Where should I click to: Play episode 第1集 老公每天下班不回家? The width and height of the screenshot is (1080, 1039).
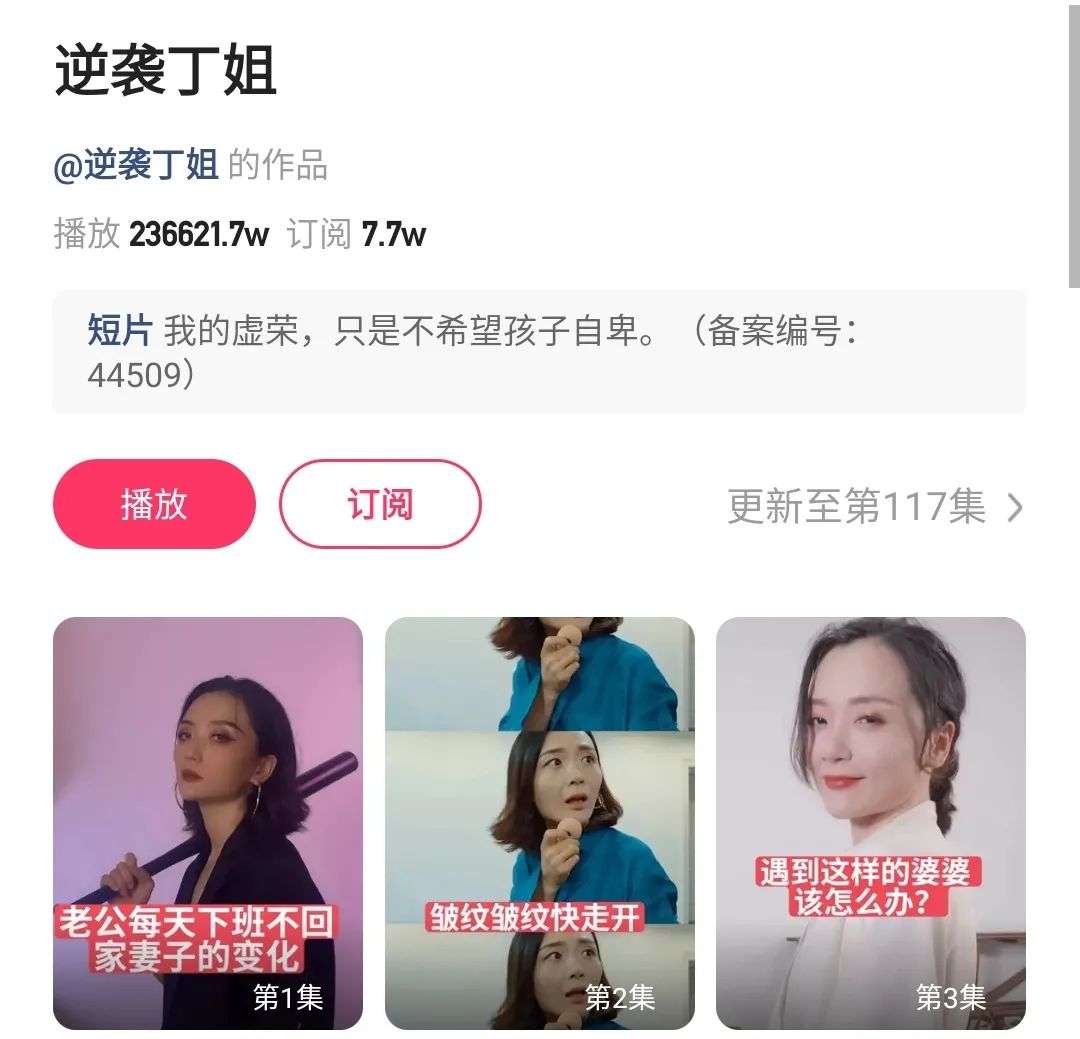(208, 822)
